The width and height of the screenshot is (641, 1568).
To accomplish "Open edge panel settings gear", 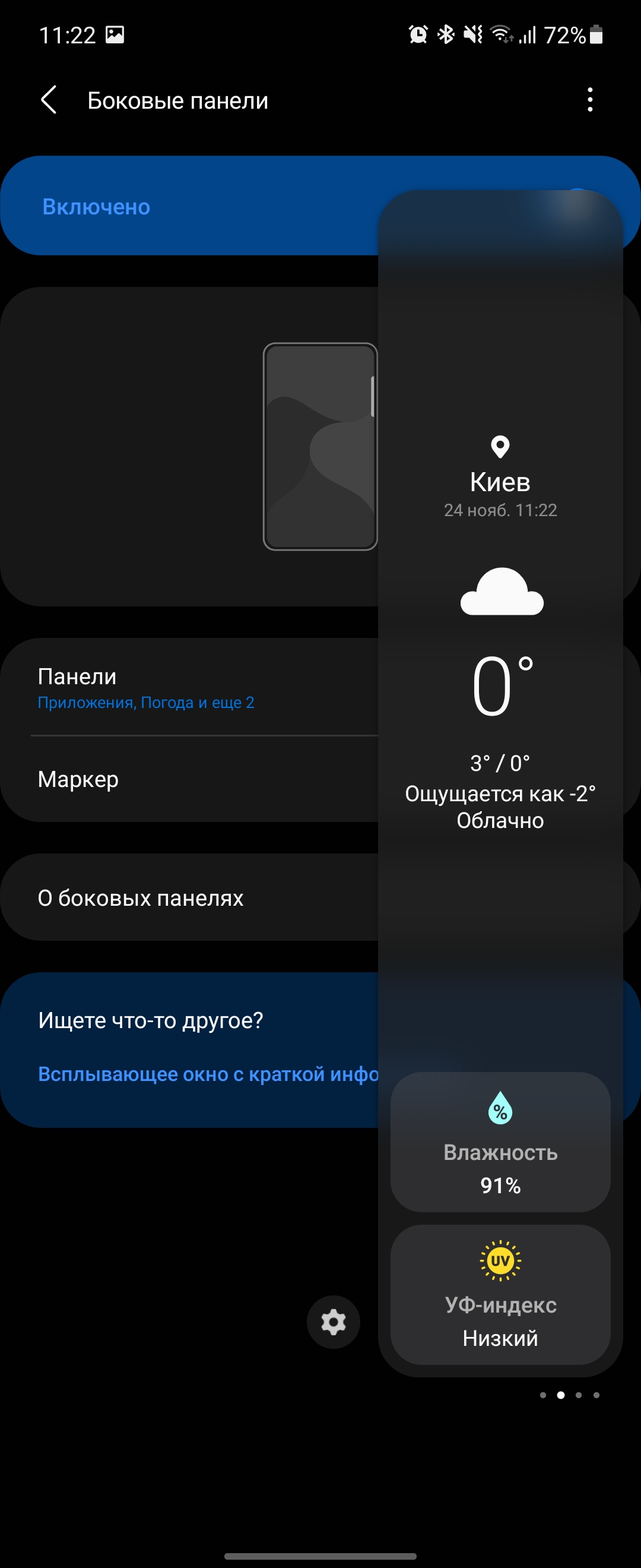I will pos(334,1322).
